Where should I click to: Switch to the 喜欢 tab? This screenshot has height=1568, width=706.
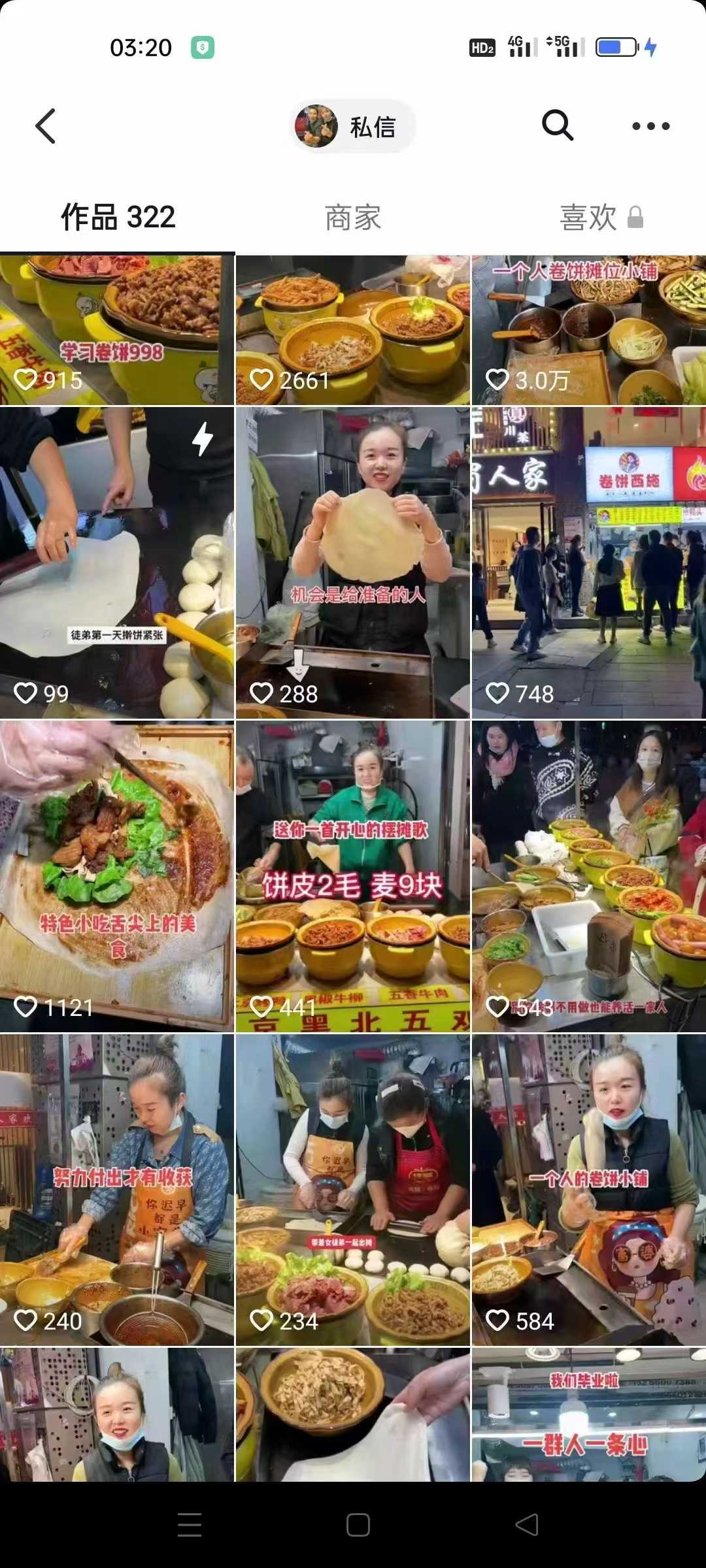click(x=589, y=217)
